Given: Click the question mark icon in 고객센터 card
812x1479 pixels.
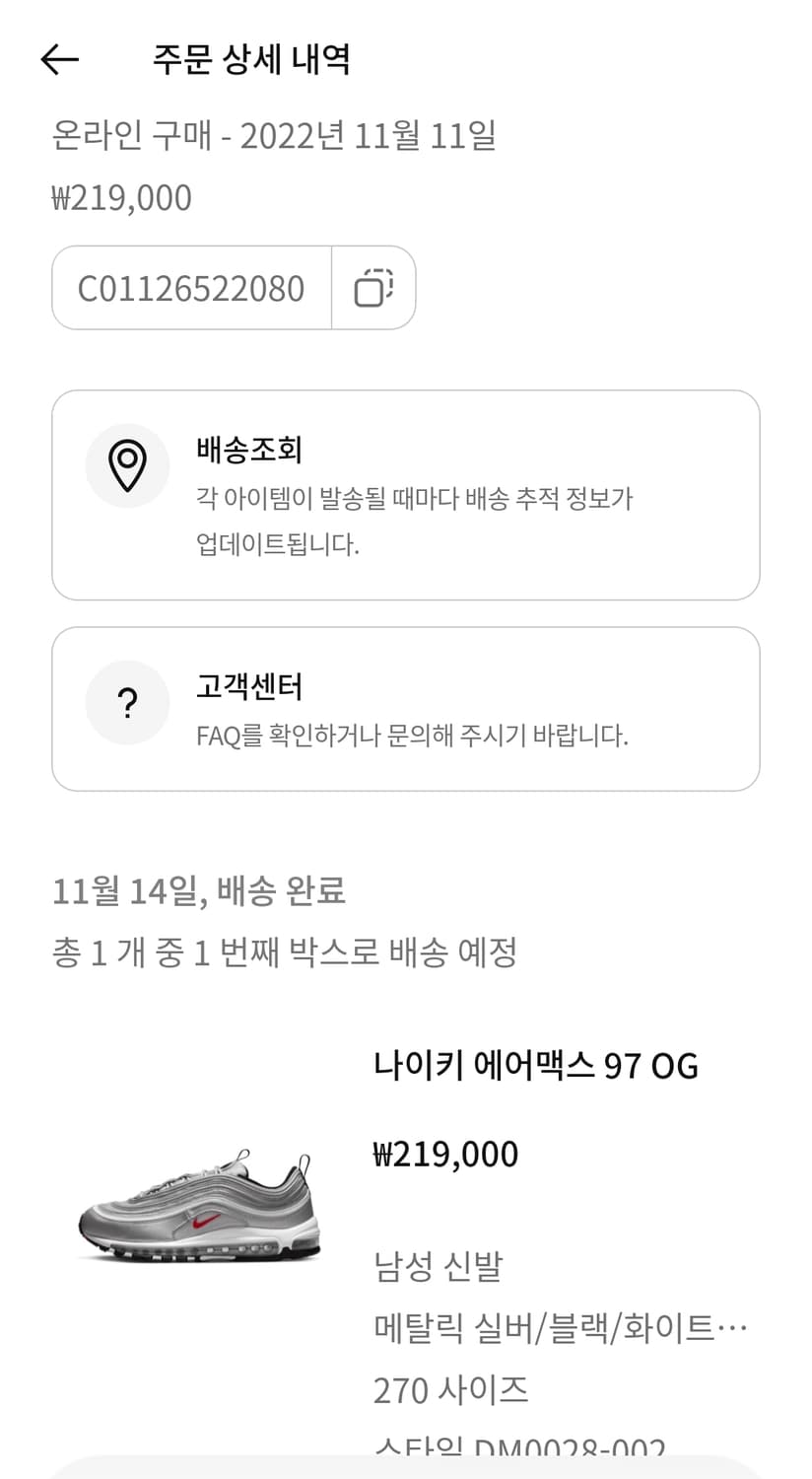Looking at the screenshot, I should 127,702.
